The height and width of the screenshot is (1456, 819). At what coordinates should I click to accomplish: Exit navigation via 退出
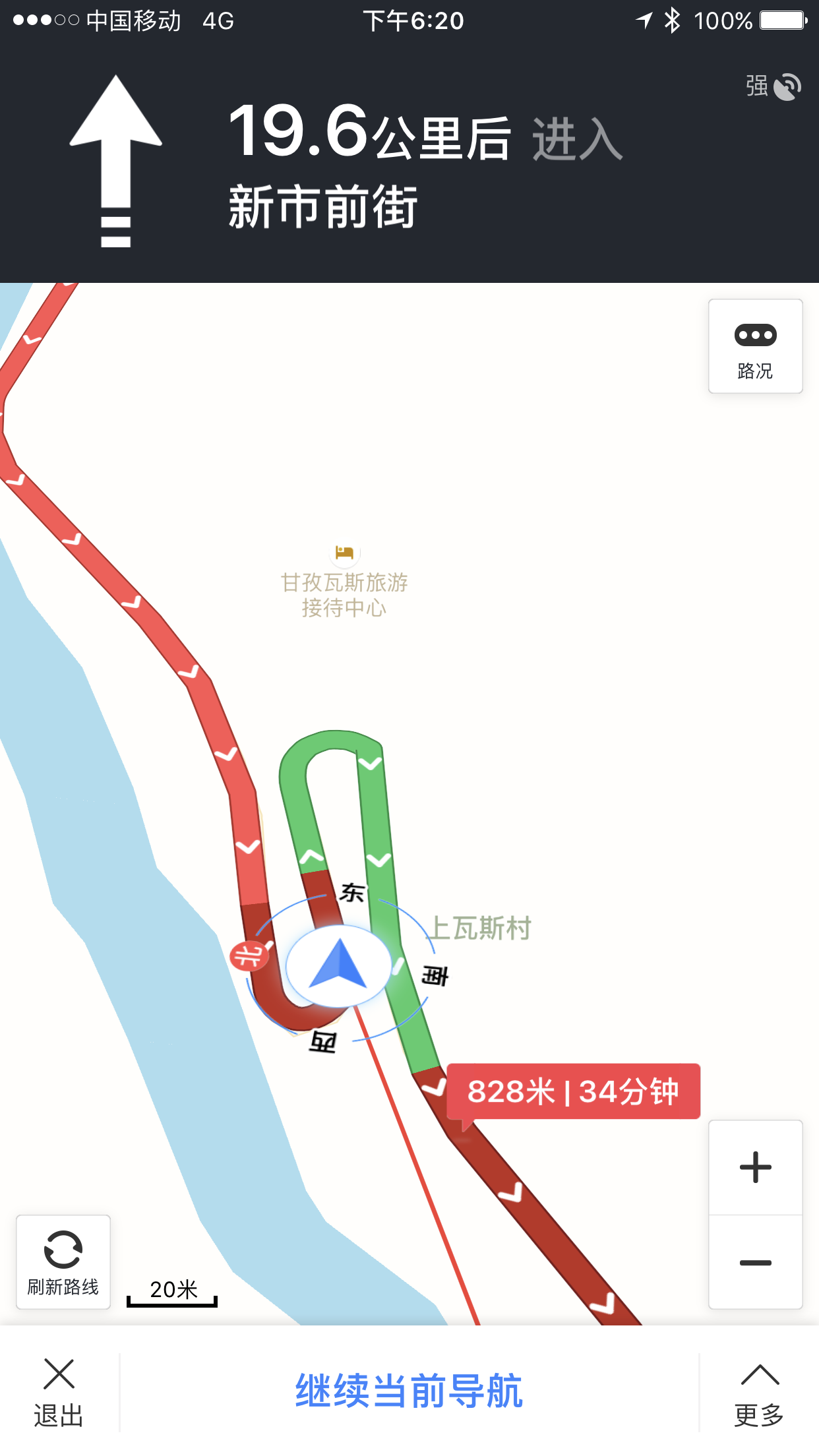(x=59, y=1393)
